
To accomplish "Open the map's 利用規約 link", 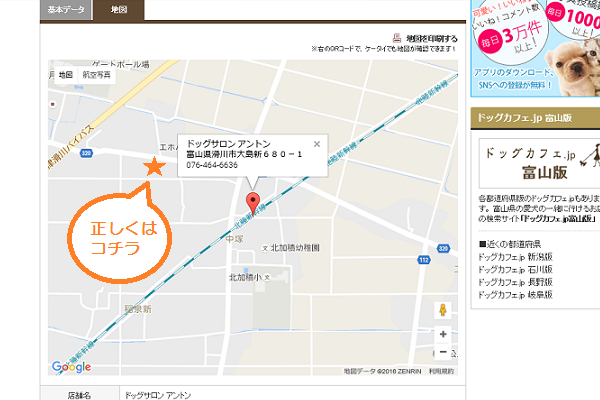I will click(x=440, y=371).
